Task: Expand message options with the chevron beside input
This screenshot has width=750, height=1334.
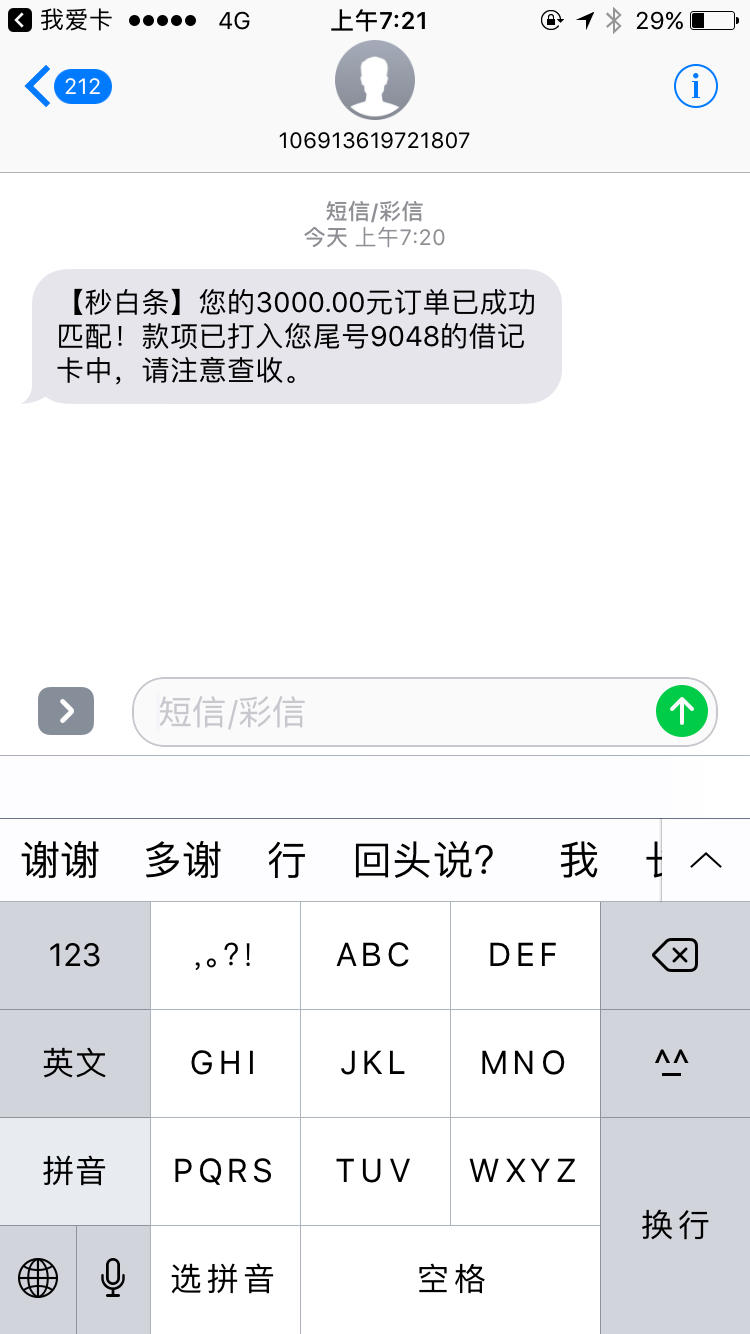Action: 66,711
